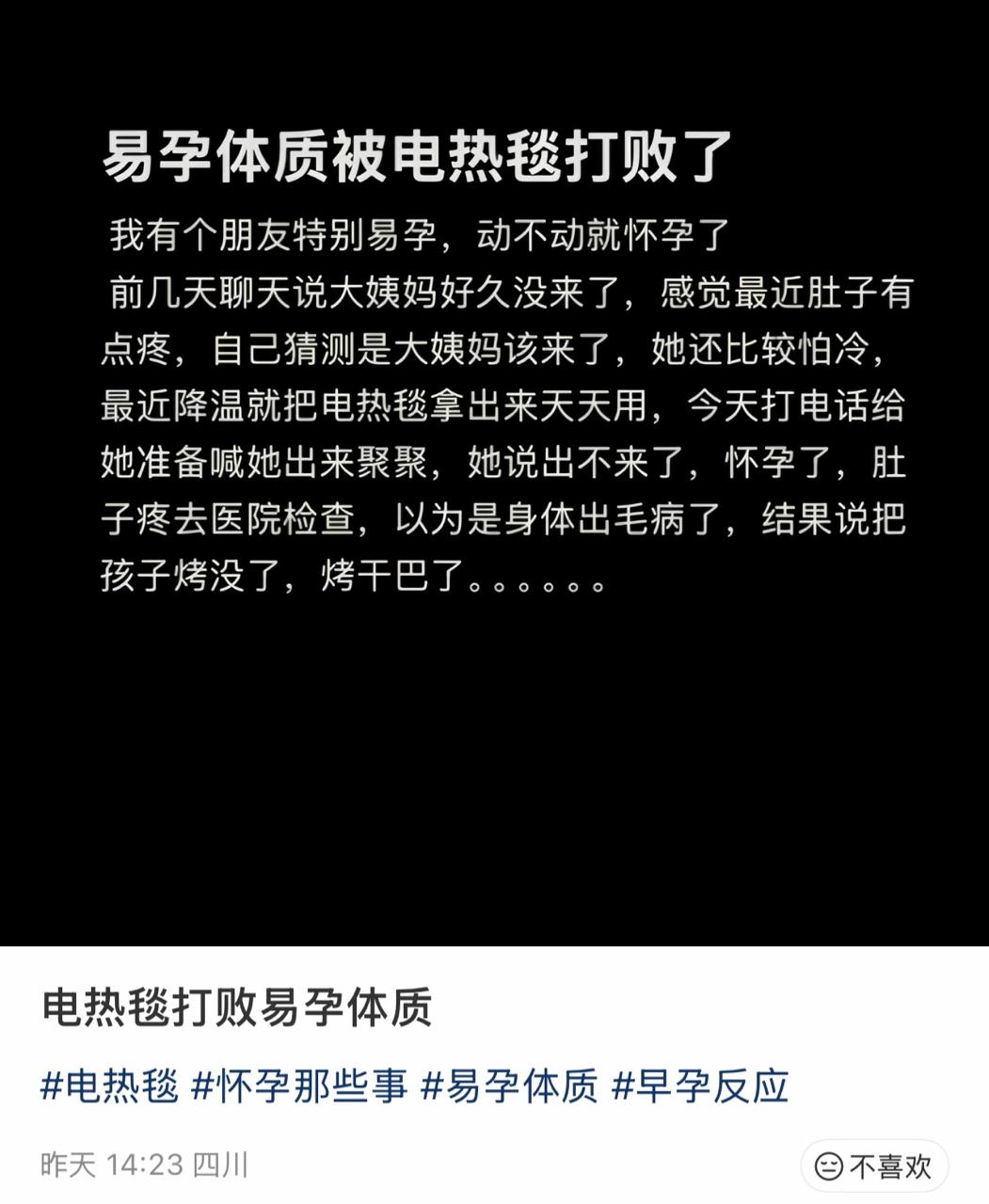This screenshot has height=1204, width=989.
Task: Open the #易孕体质 hashtag
Action: (509, 1085)
